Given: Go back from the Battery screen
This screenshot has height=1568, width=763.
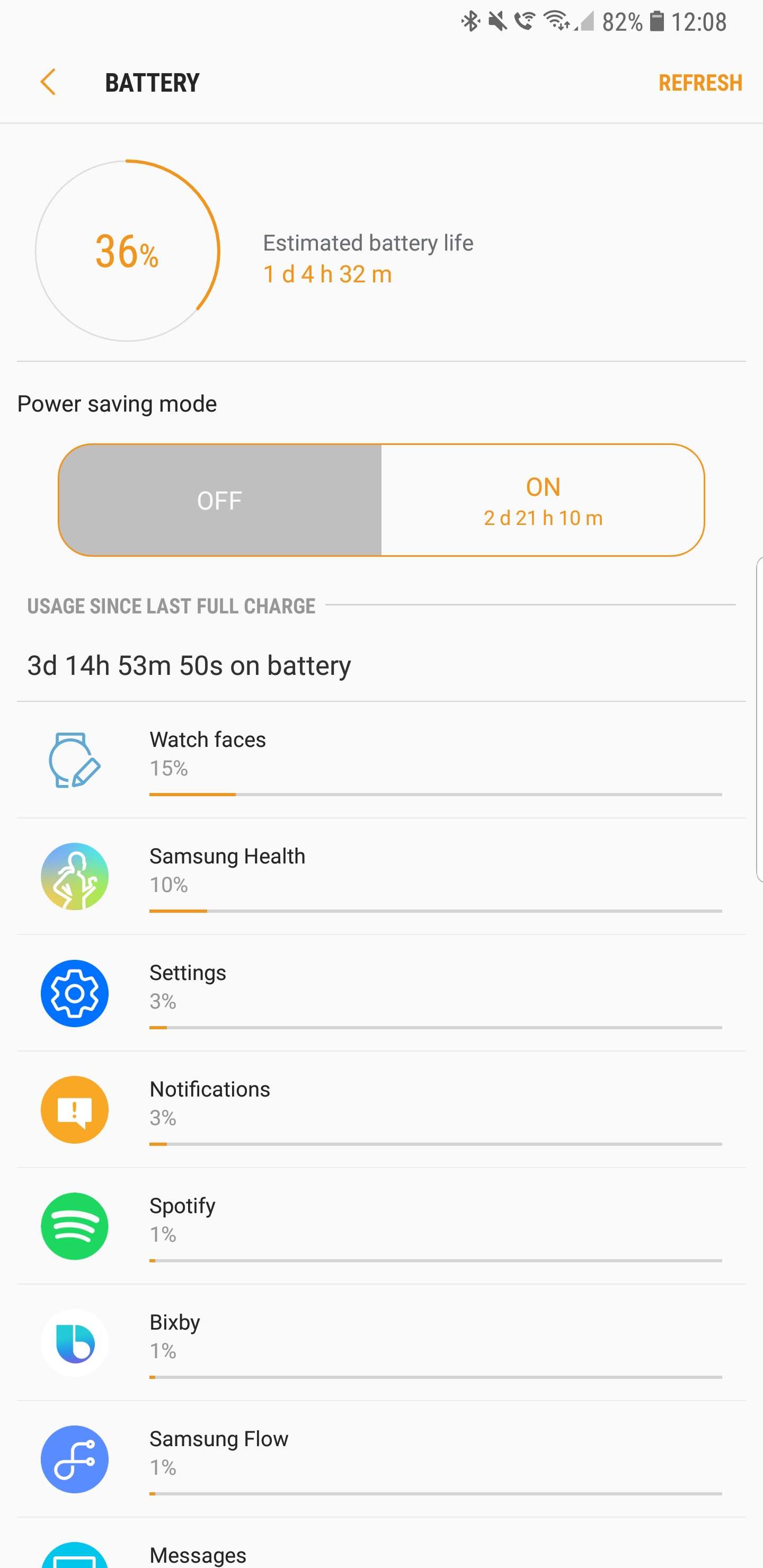Looking at the screenshot, I should [x=48, y=82].
